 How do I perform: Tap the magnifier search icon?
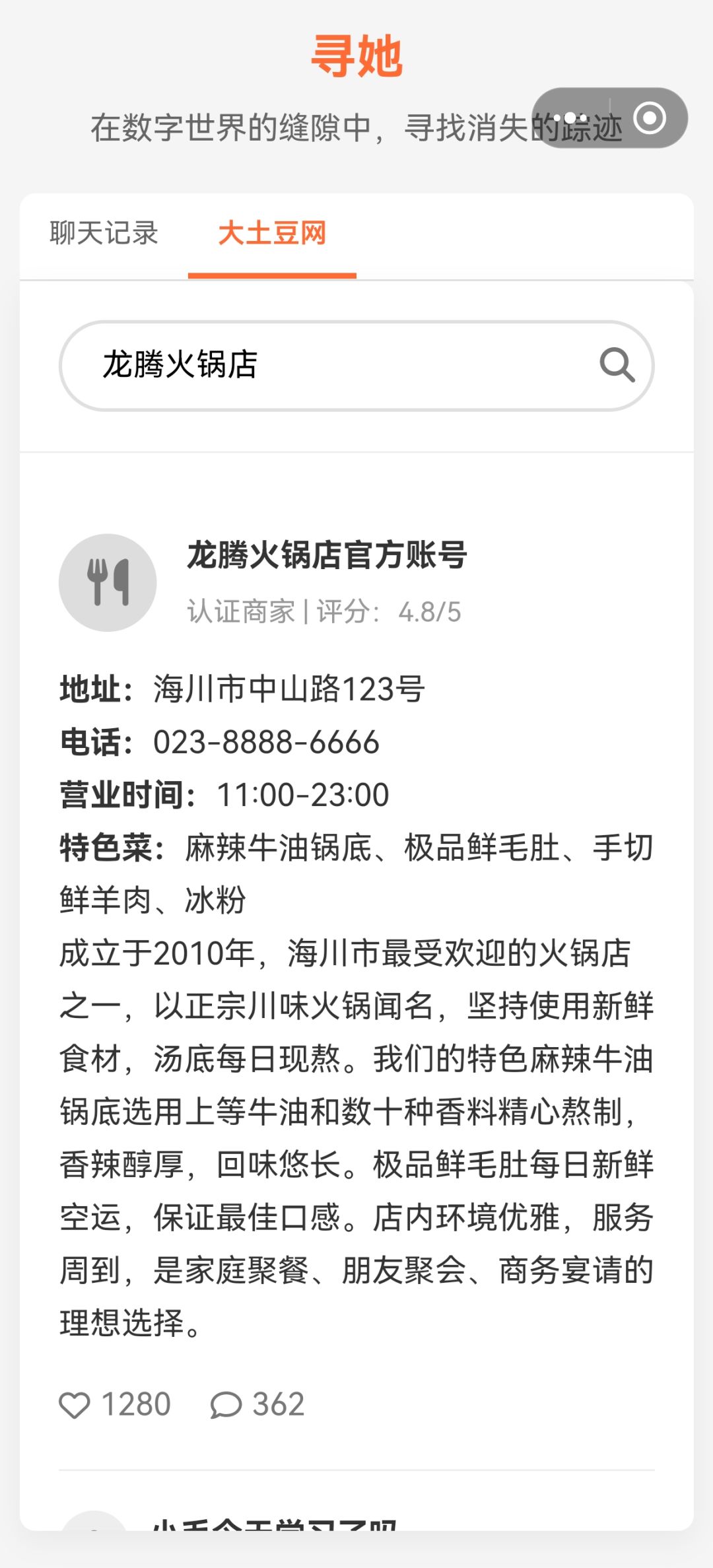click(617, 365)
